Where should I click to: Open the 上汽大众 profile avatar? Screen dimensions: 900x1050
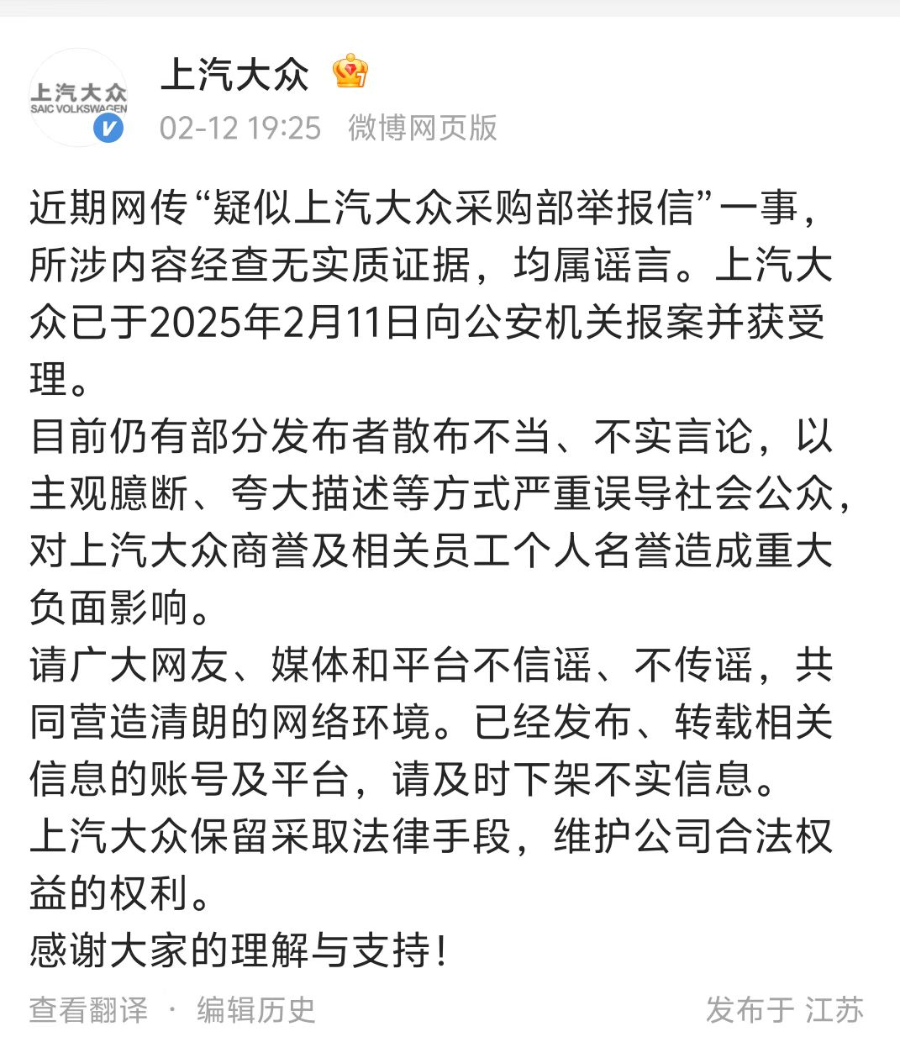(79, 98)
